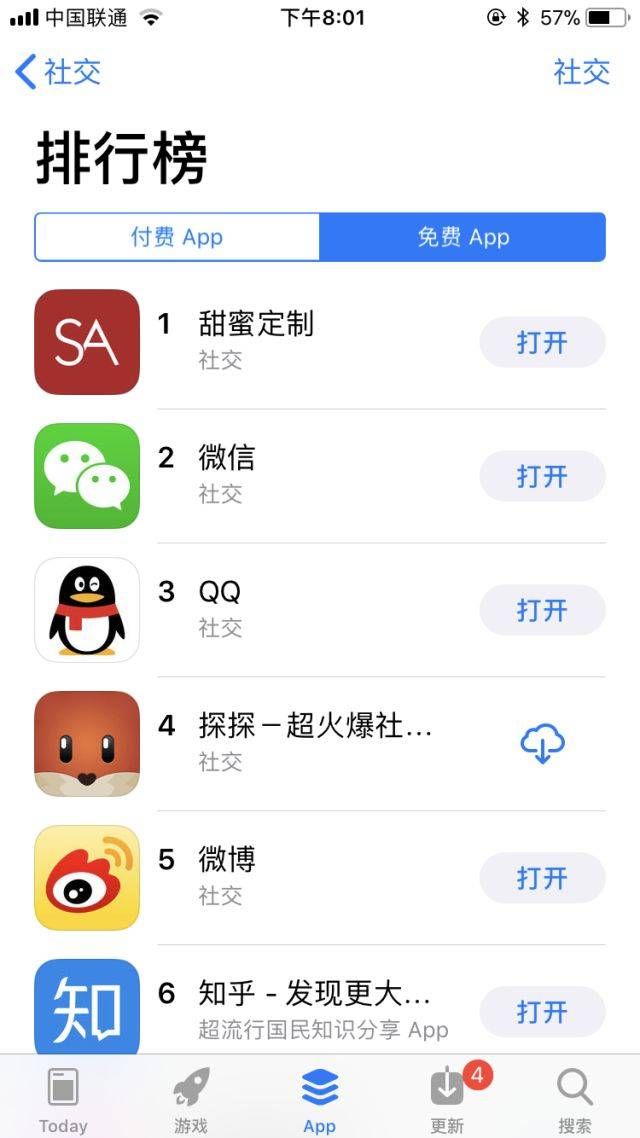Open the 微博 app listing

pos(319,878)
